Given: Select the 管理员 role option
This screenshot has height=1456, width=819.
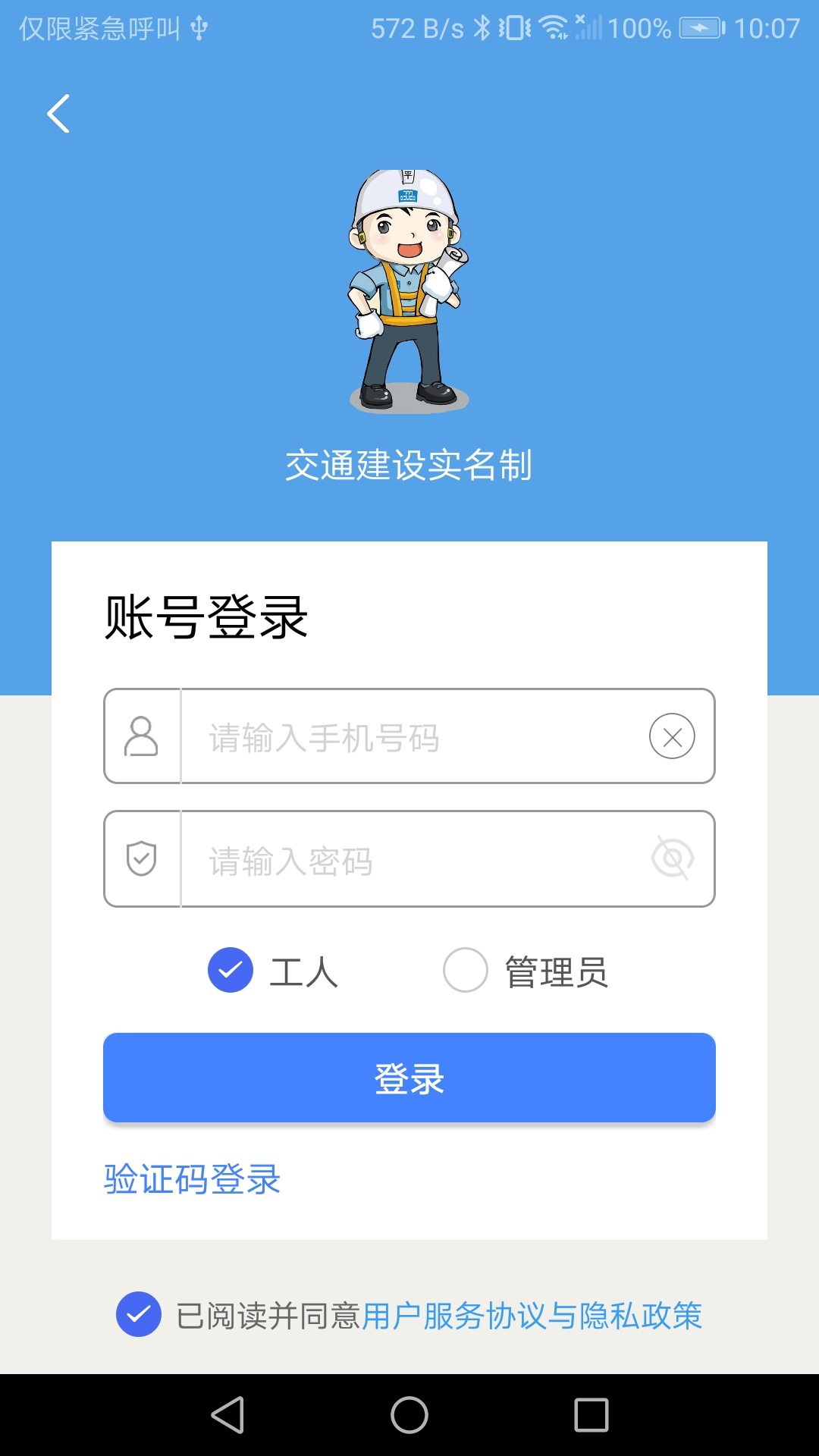Looking at the screenshot, I should pyautogui.click(x=466, y=970).
